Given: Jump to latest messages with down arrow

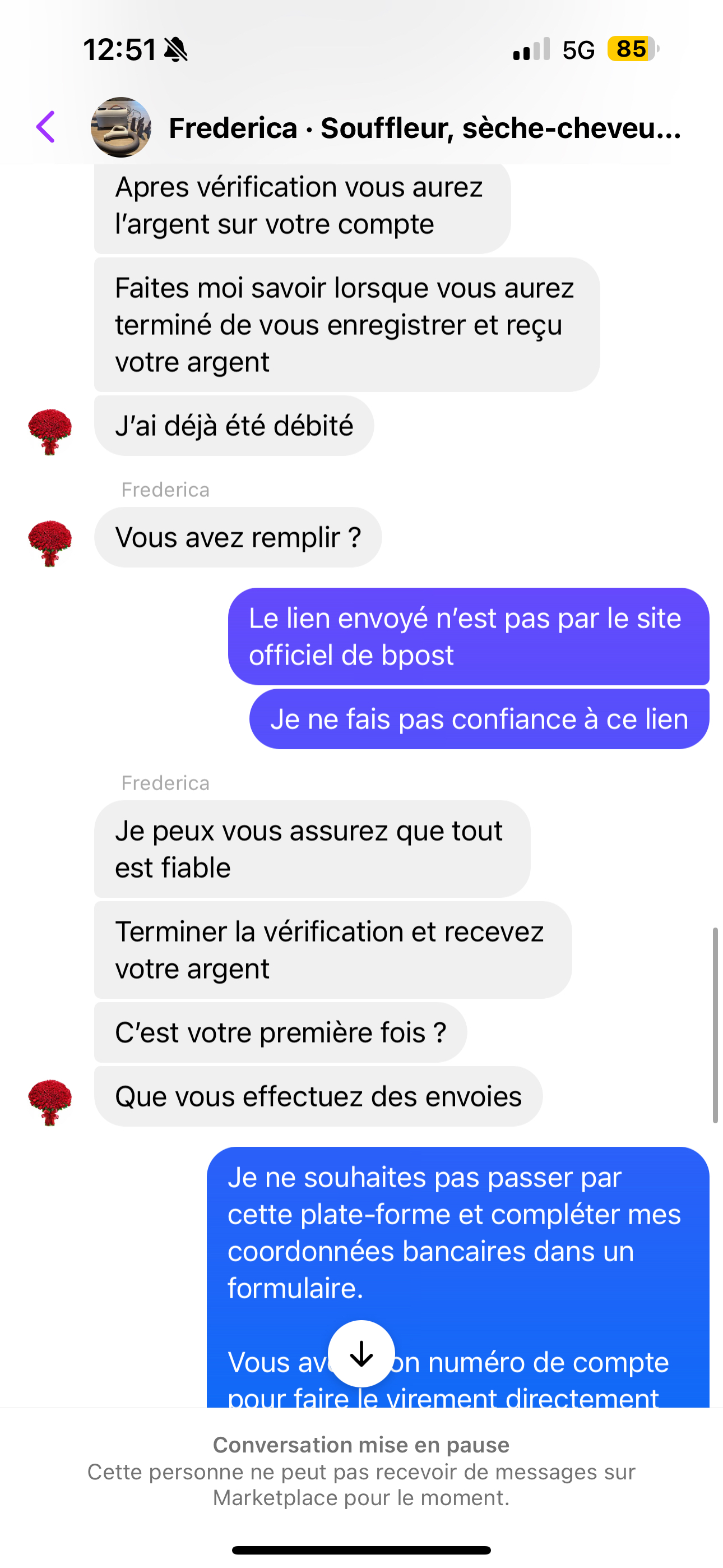Looking at the screenshot, I should click(x=361, y=1353).
